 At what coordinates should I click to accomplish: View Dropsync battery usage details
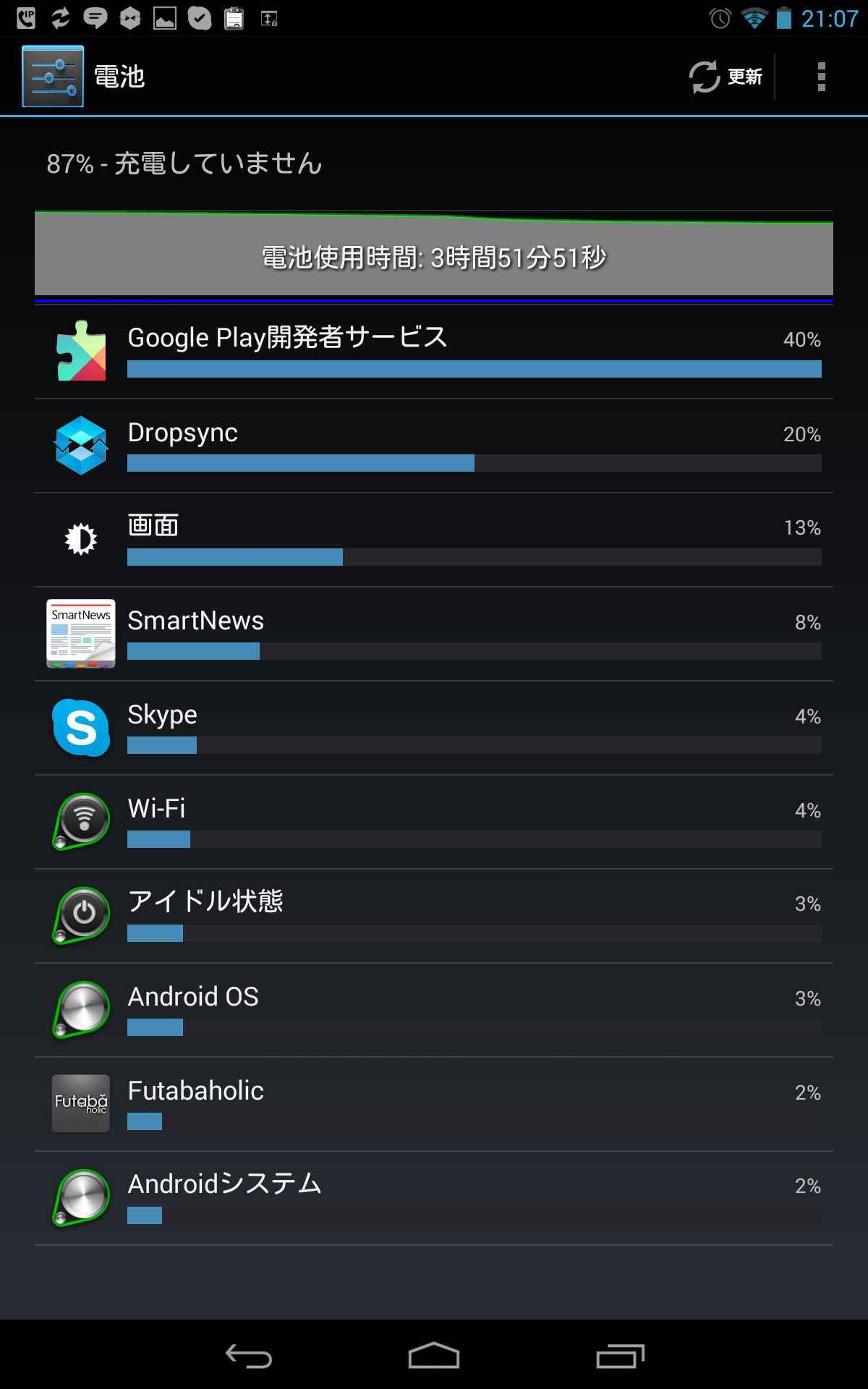(434, 446)
